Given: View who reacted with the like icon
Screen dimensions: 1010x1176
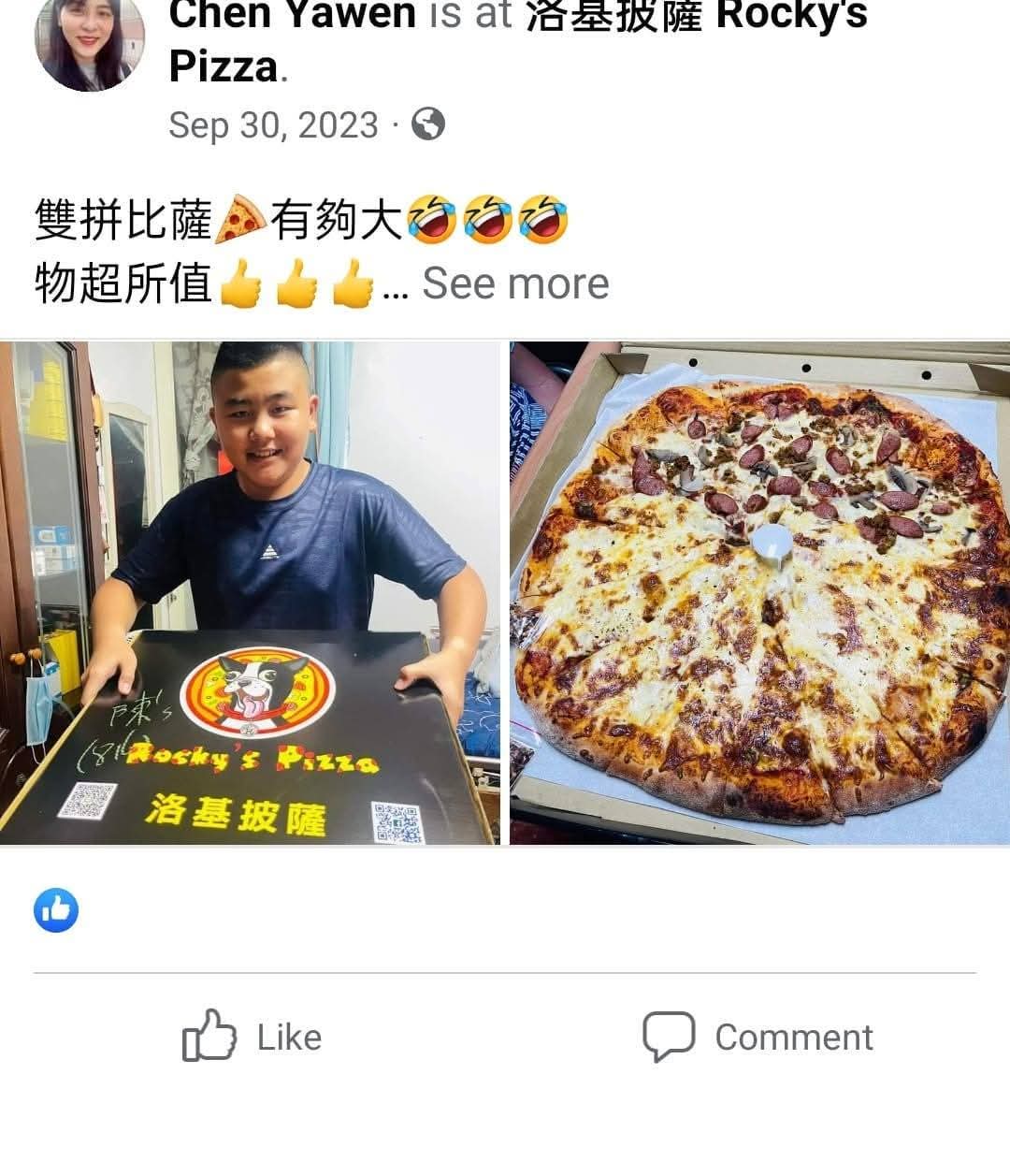Looking at the screenshot, I should pos(56,910).
